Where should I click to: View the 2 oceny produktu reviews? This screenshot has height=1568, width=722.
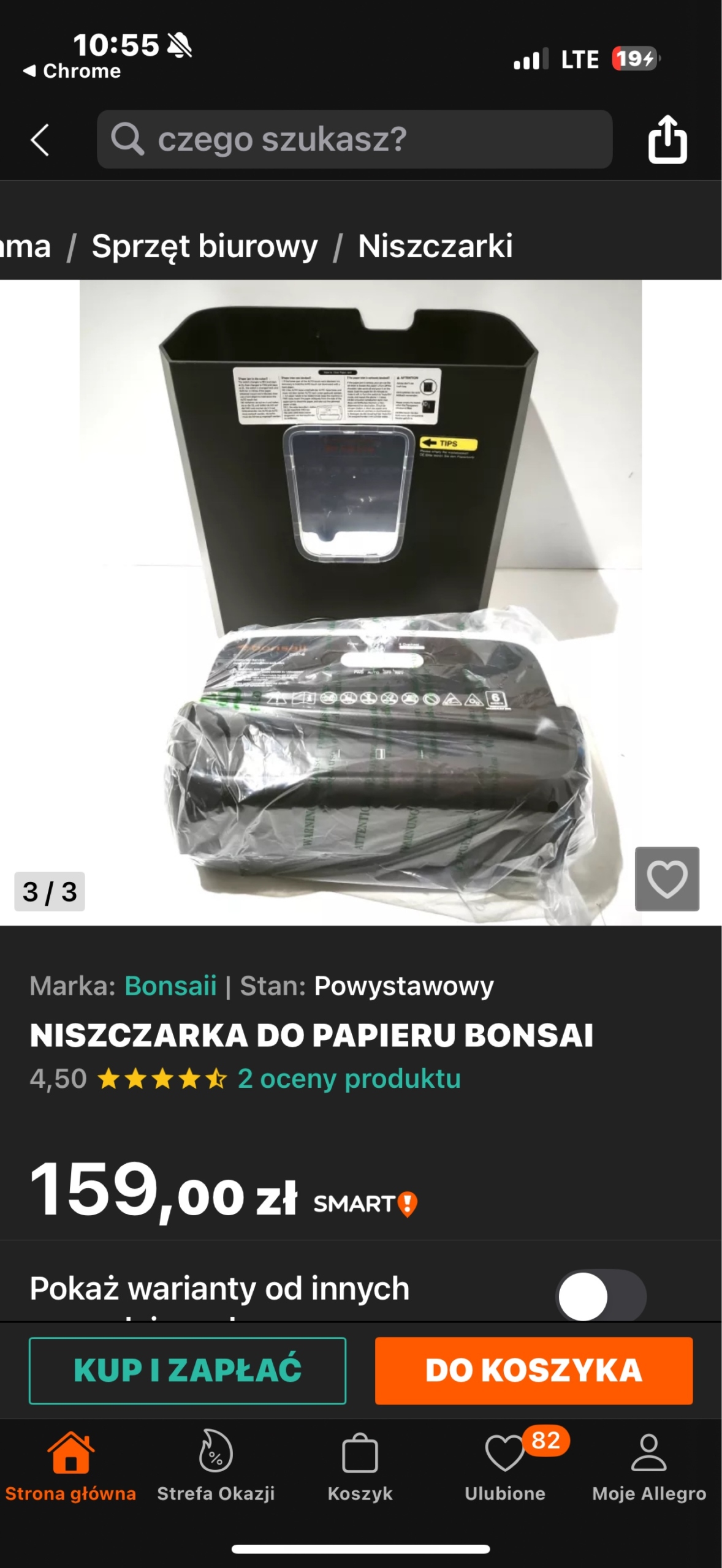click(x=349, y=1079)
